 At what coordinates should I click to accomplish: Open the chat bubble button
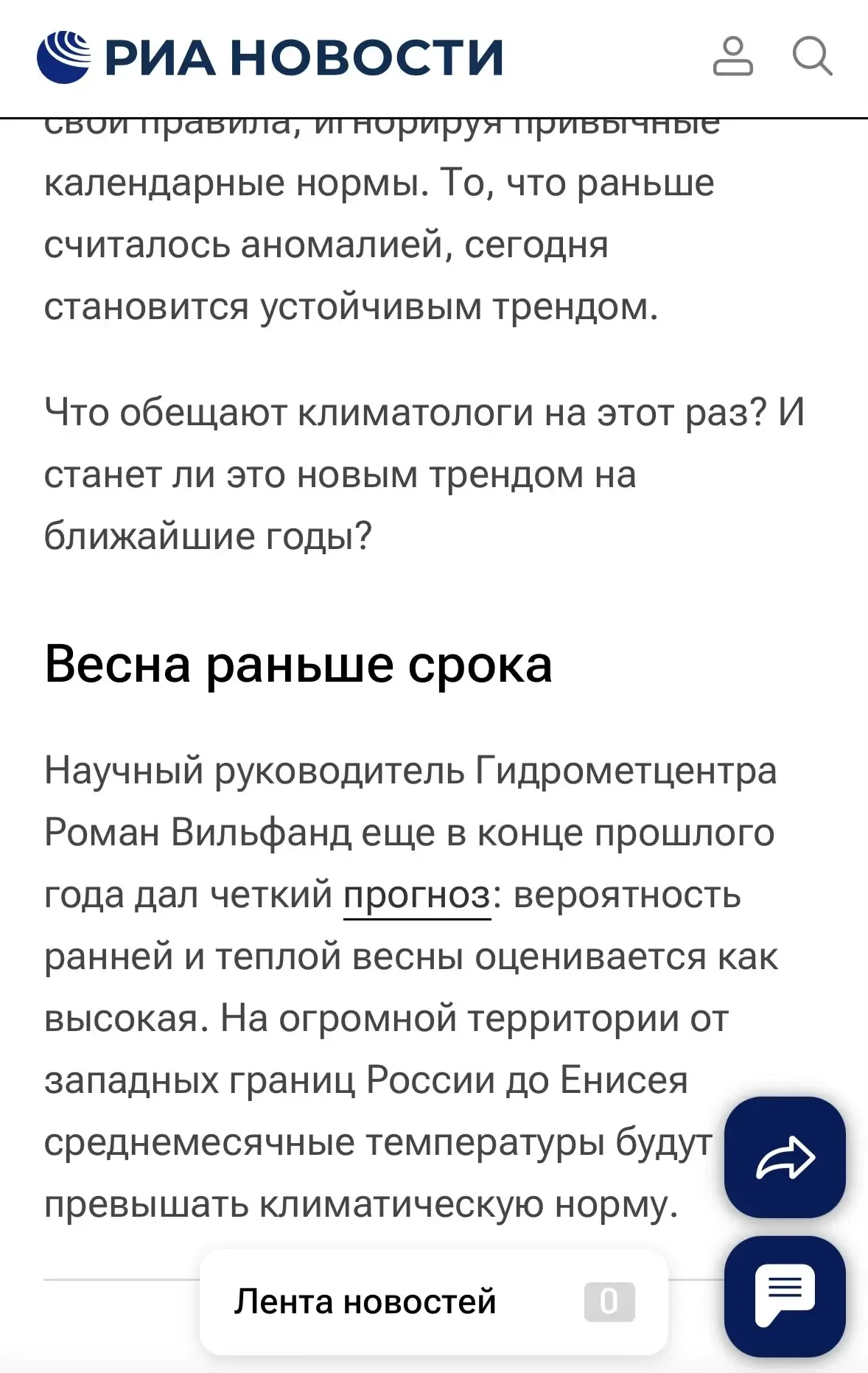(x=785, y=1296)
